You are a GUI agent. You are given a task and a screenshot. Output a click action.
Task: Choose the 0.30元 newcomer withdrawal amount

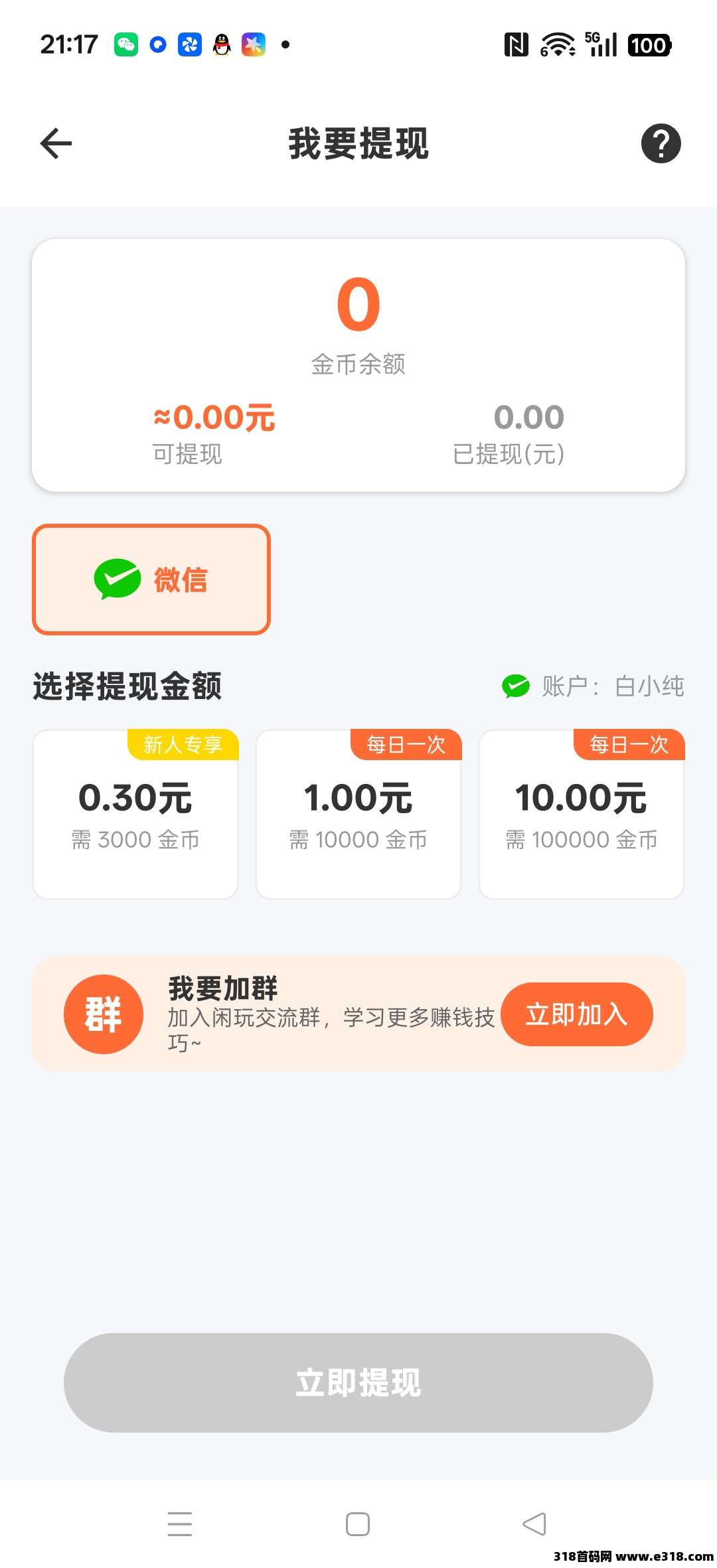click(x=135, y=814)
